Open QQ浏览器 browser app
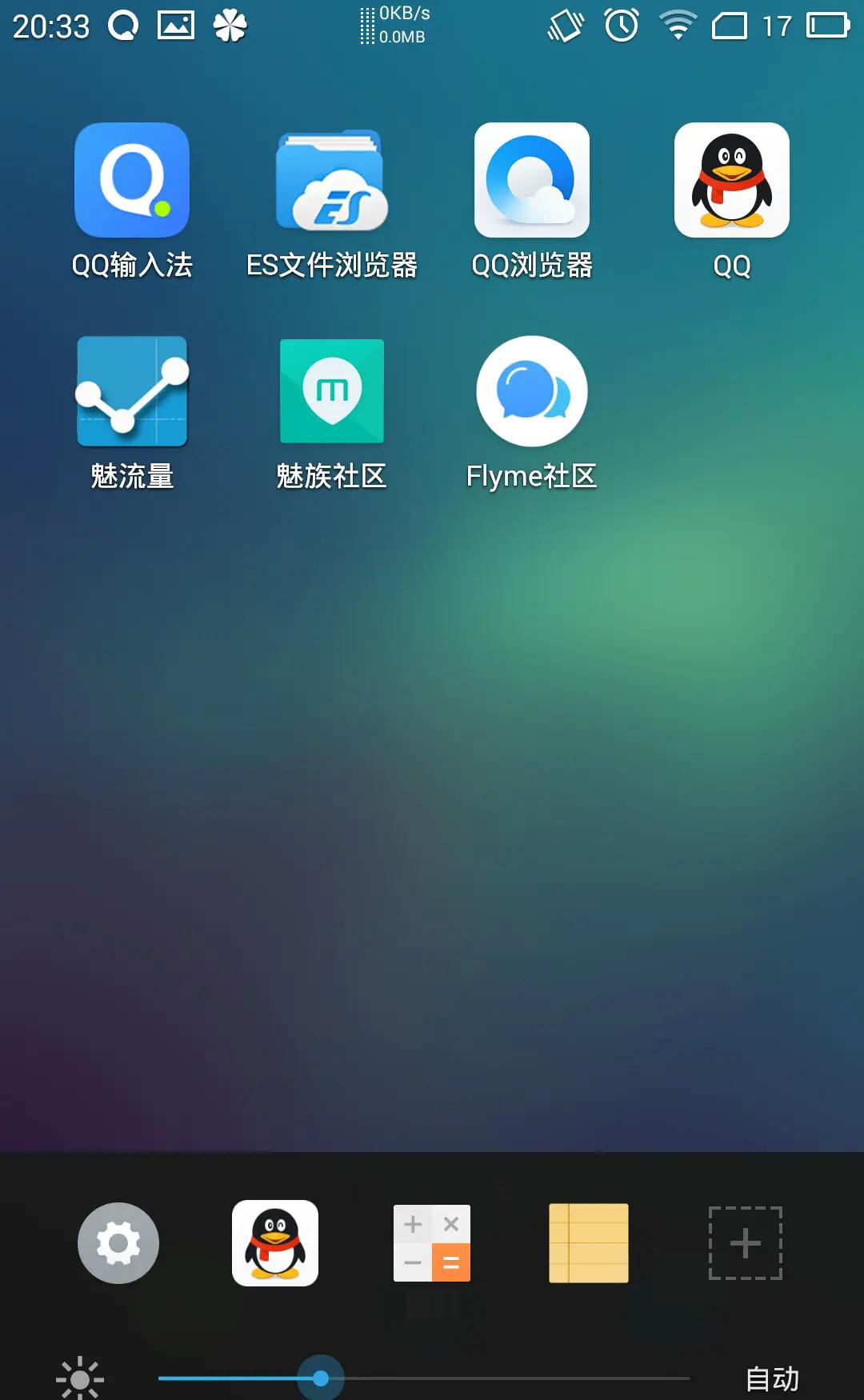The image size is (864, 1400). pyautogui.click(x=532, y=180)
